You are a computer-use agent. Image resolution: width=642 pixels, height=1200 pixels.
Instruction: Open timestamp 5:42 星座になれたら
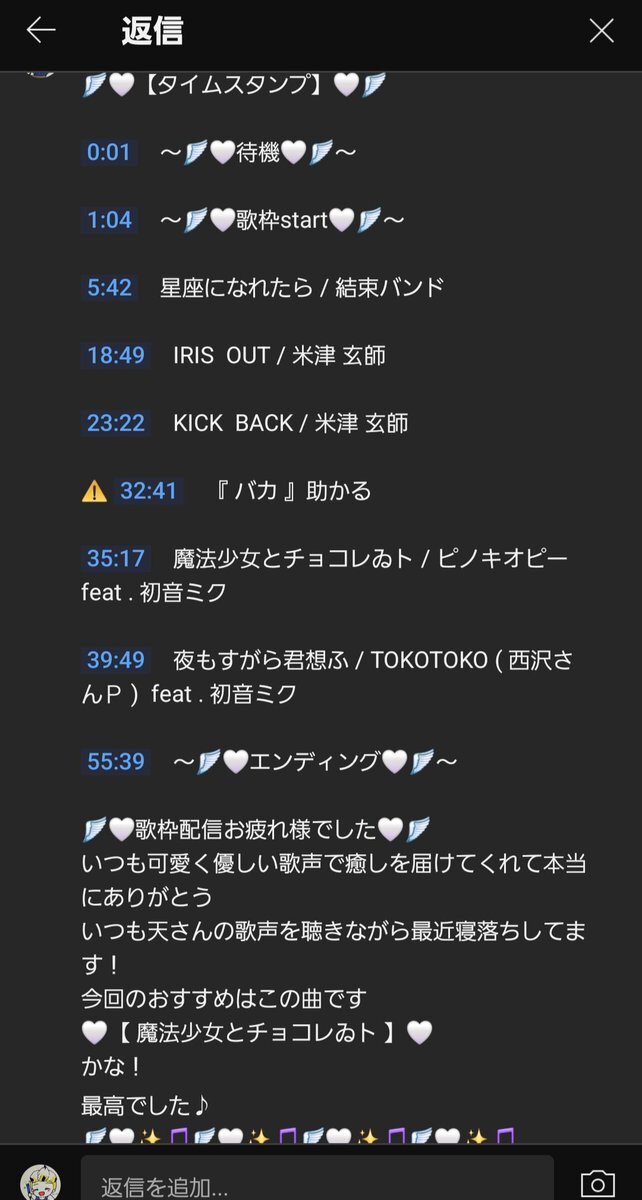[x=110, y=288]
